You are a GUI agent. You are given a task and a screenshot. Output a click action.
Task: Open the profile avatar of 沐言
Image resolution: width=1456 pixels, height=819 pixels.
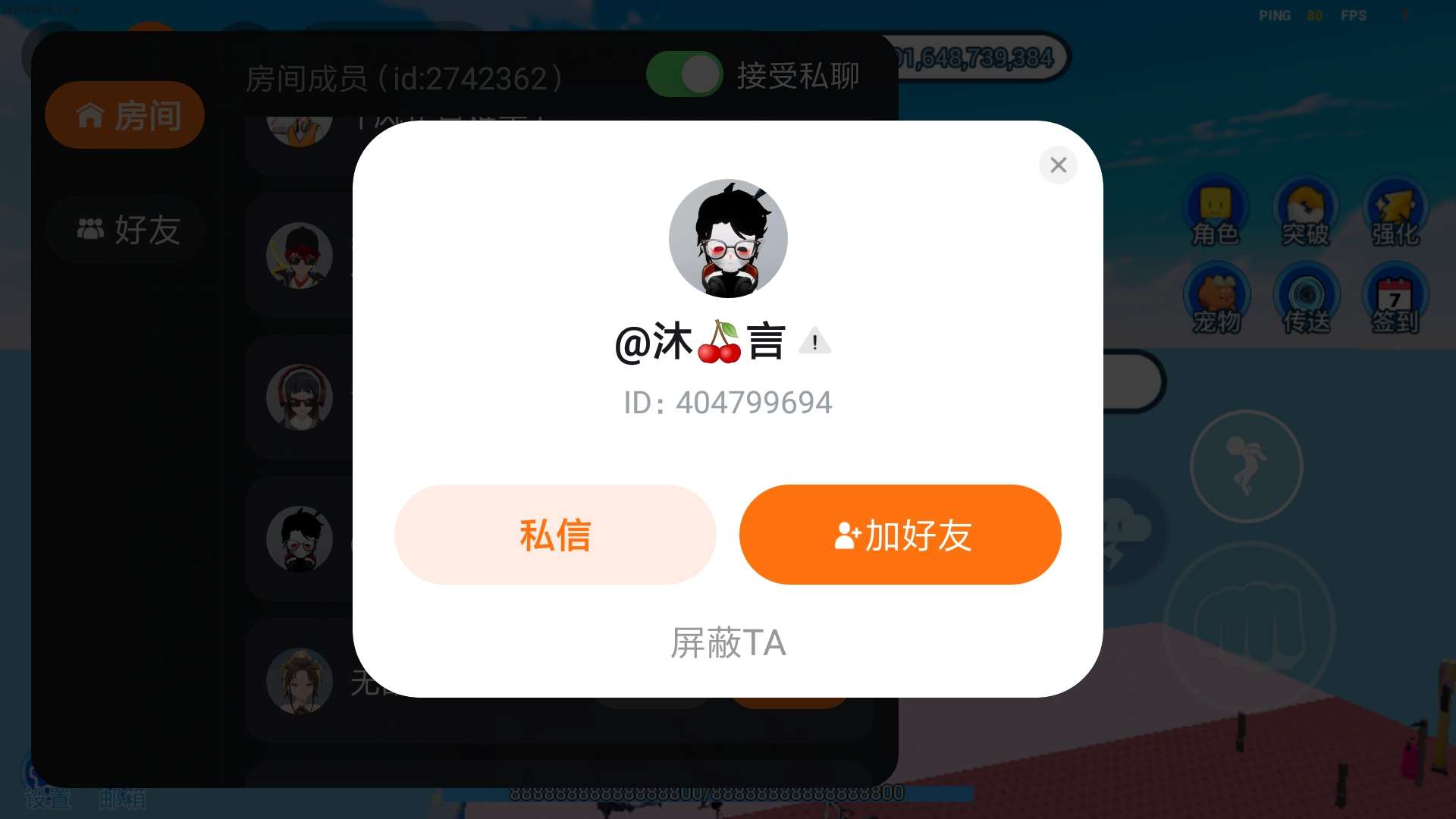point(728,238)
